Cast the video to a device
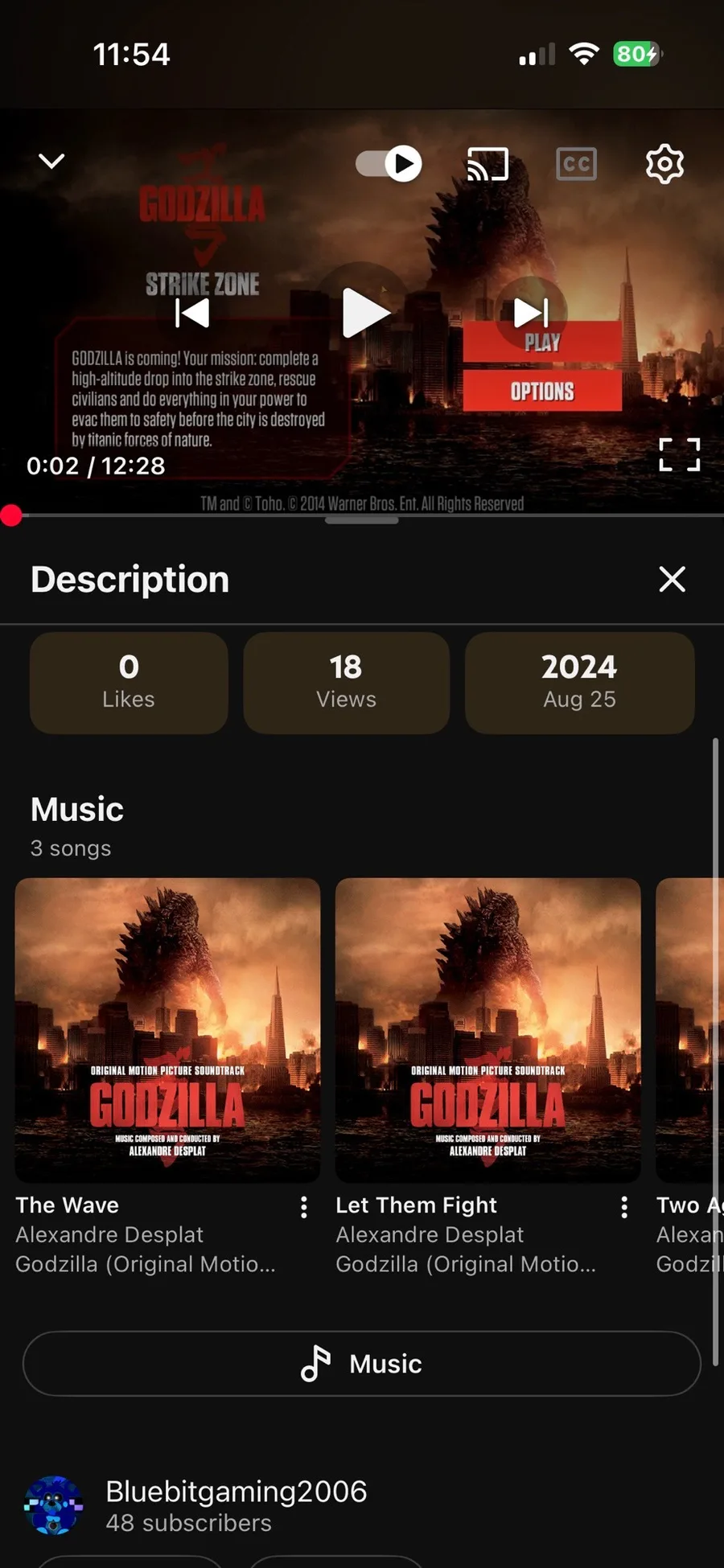The width and height of the screenshot is (724, 1568). pos(487,164)
